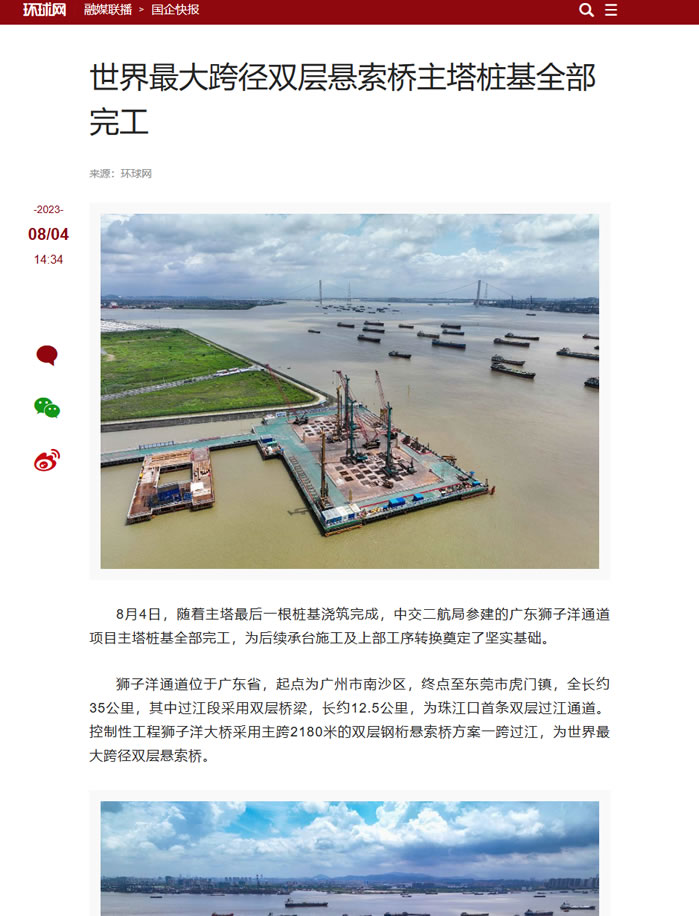Share this article to WeChat
The height and width of the screenshot is (916, 699).
point(47,407)
